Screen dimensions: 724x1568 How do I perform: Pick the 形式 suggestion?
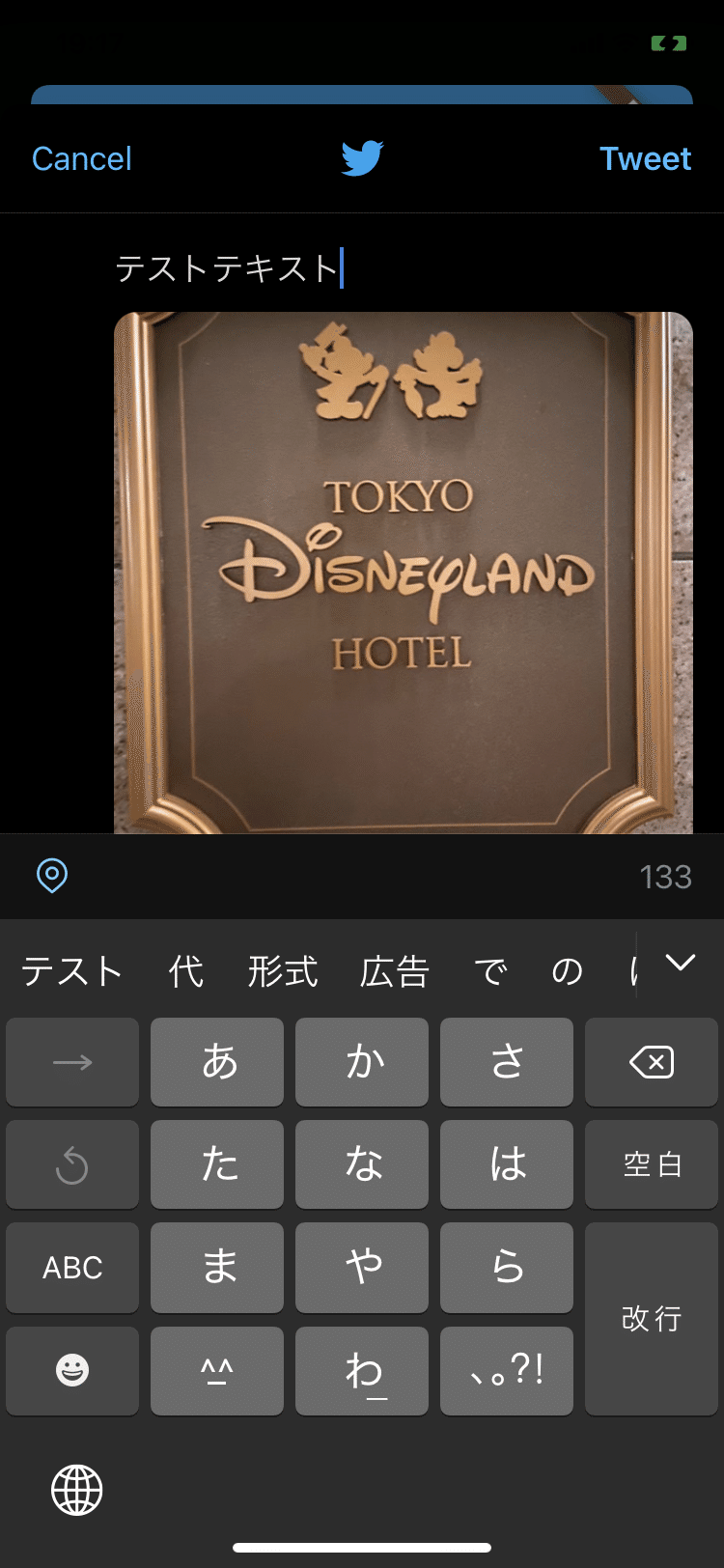283,971
